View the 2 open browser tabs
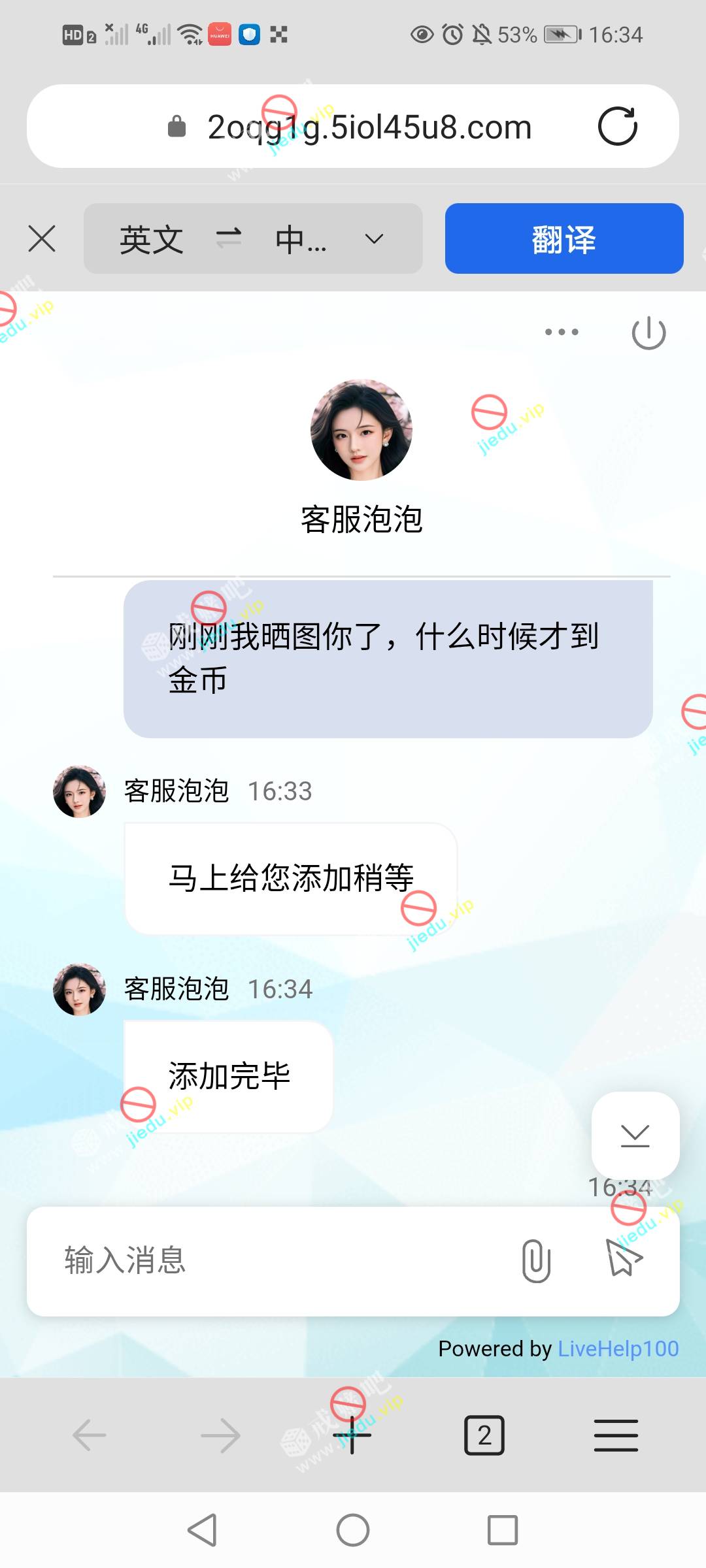The height and width of the screenshot is (1568, 706). click(484, 1435)
